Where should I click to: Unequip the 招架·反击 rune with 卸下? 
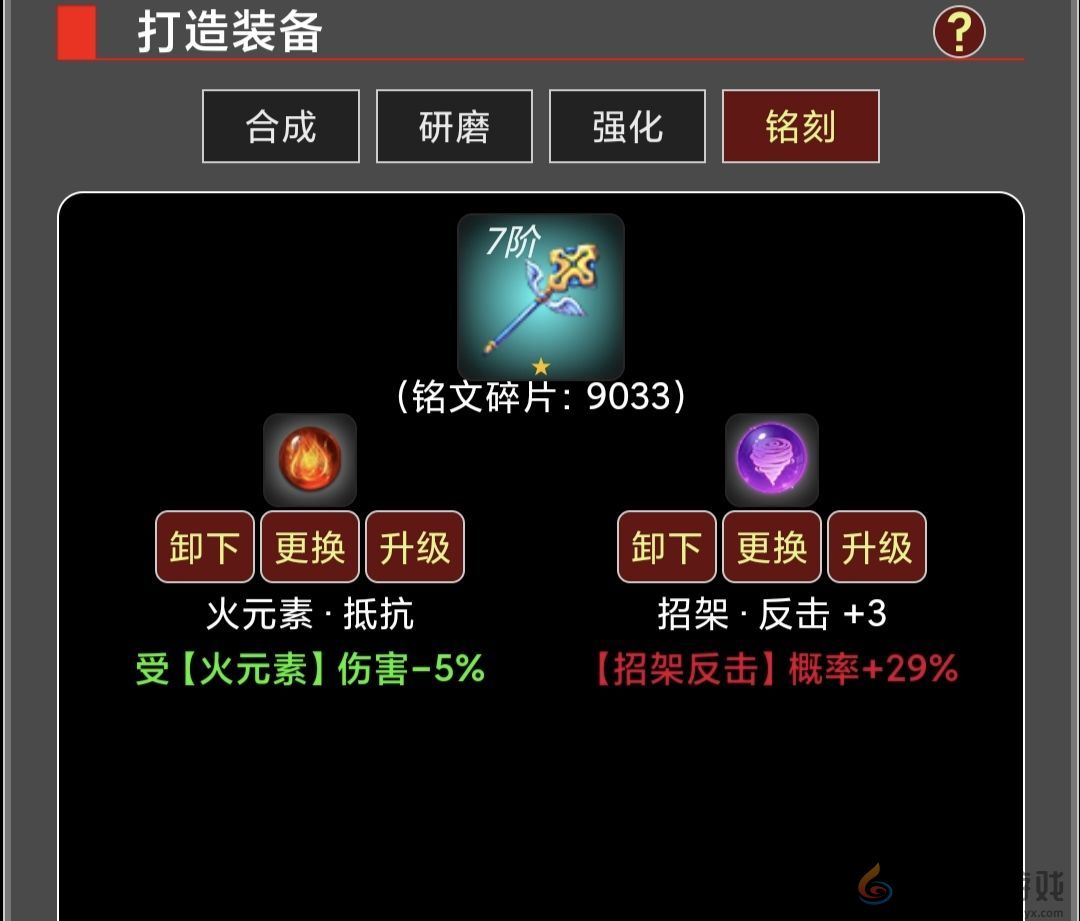tap(667, 547)
